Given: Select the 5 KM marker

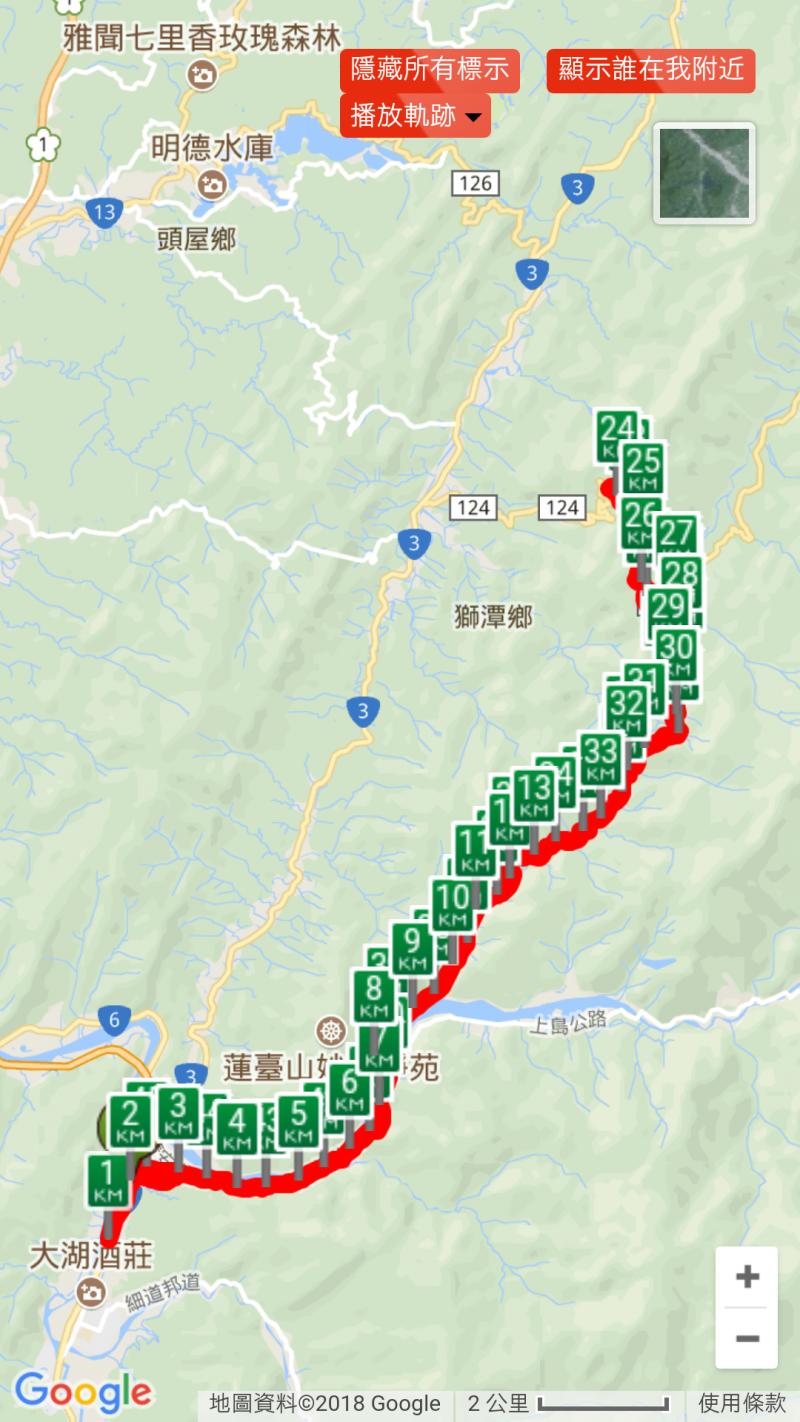Looking at the screenshot, I should (297, 1121).
